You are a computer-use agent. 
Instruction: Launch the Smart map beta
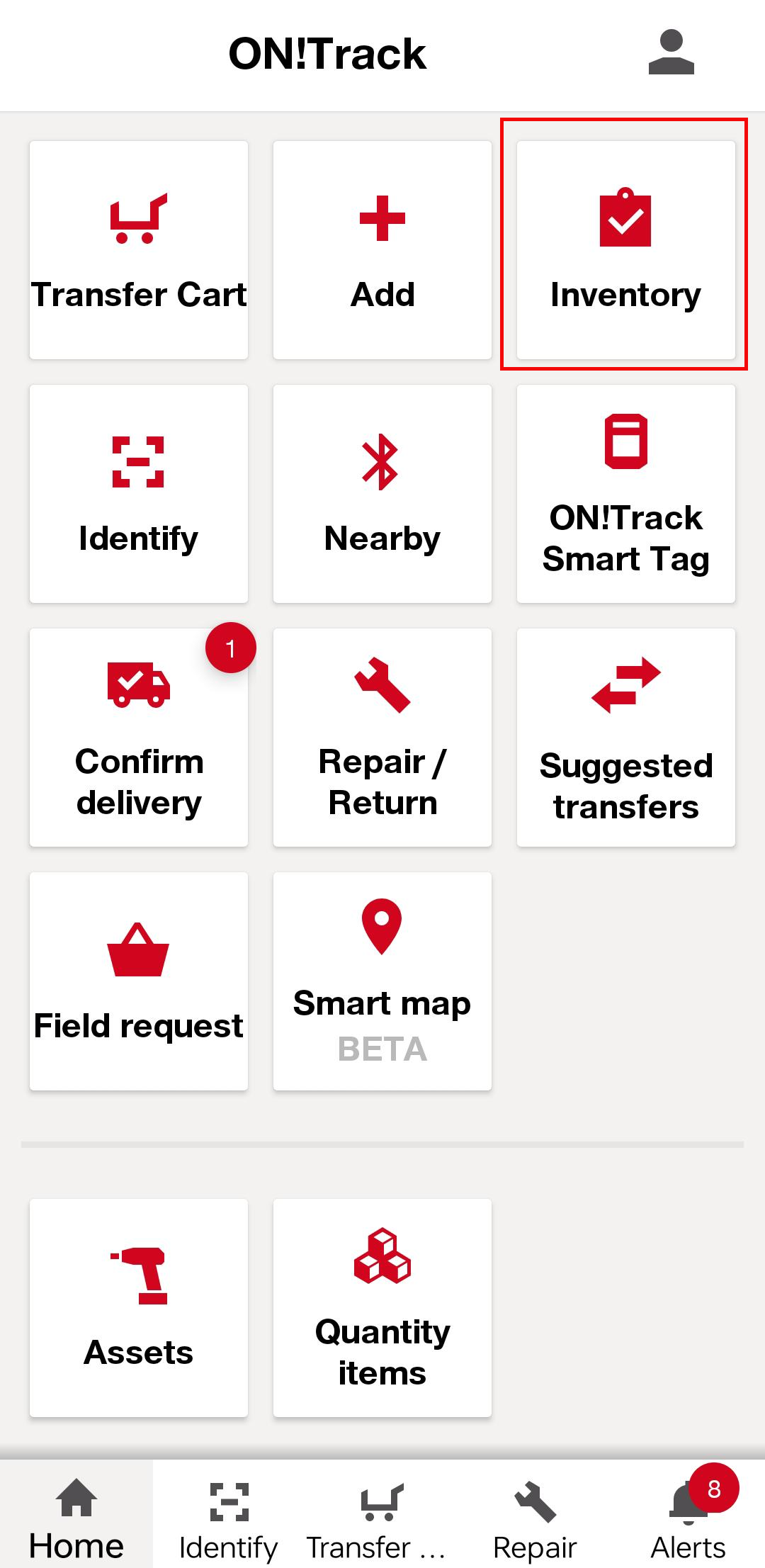(382, 981)
